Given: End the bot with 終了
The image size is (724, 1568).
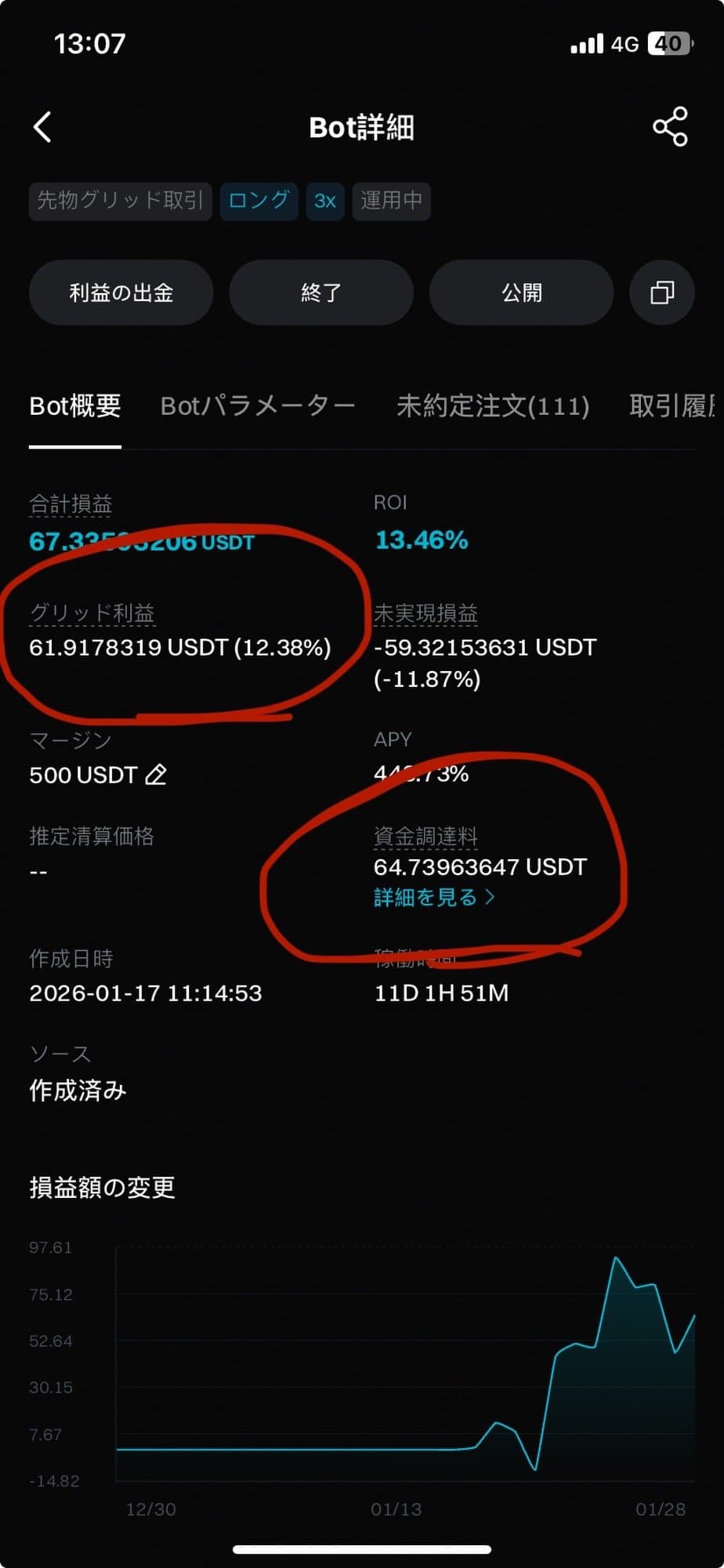Looking at the screenshot, I should pyautogui.click(x=321, y=292).
